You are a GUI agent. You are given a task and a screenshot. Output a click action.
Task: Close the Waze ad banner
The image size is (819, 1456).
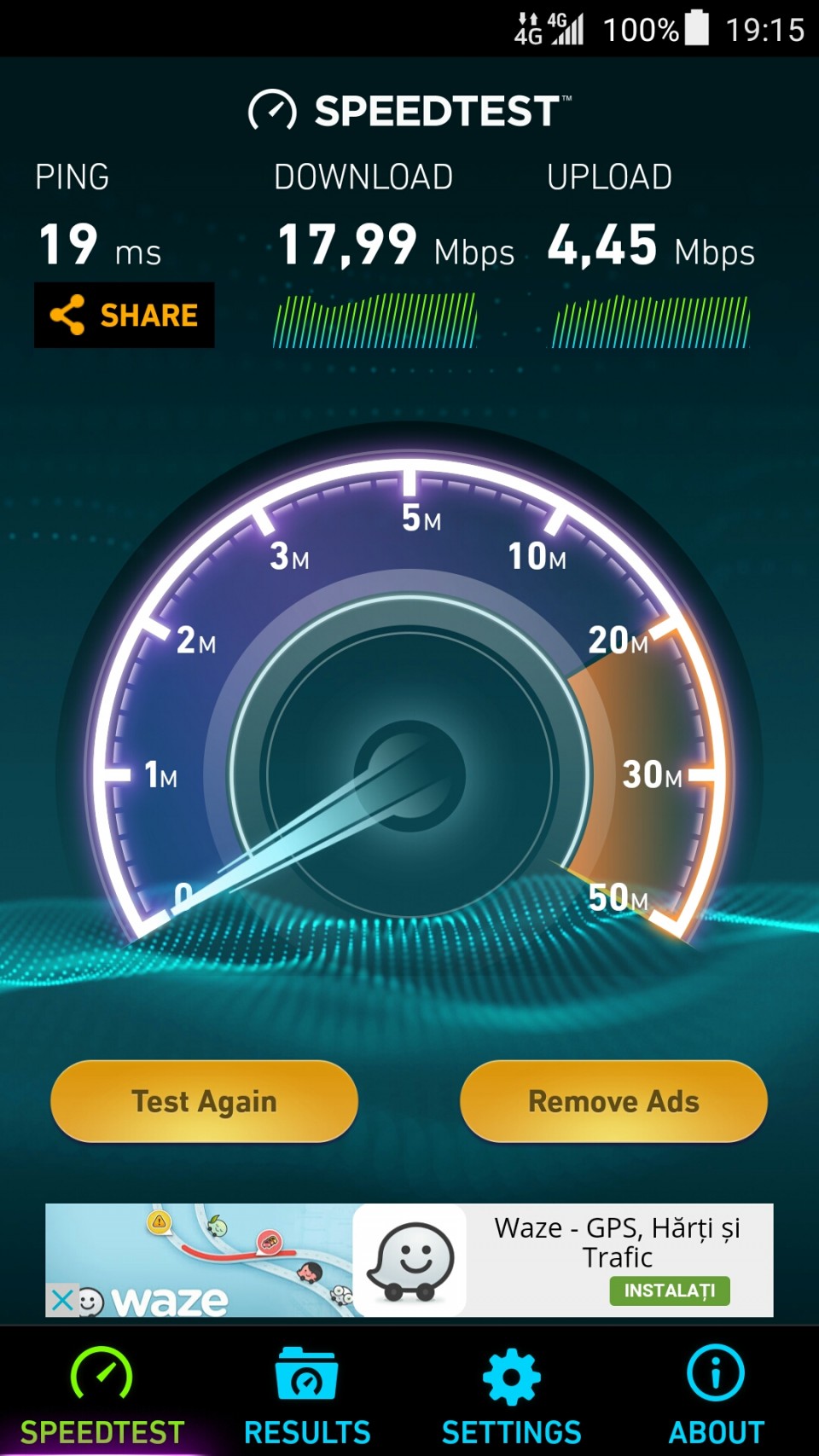61,1301
